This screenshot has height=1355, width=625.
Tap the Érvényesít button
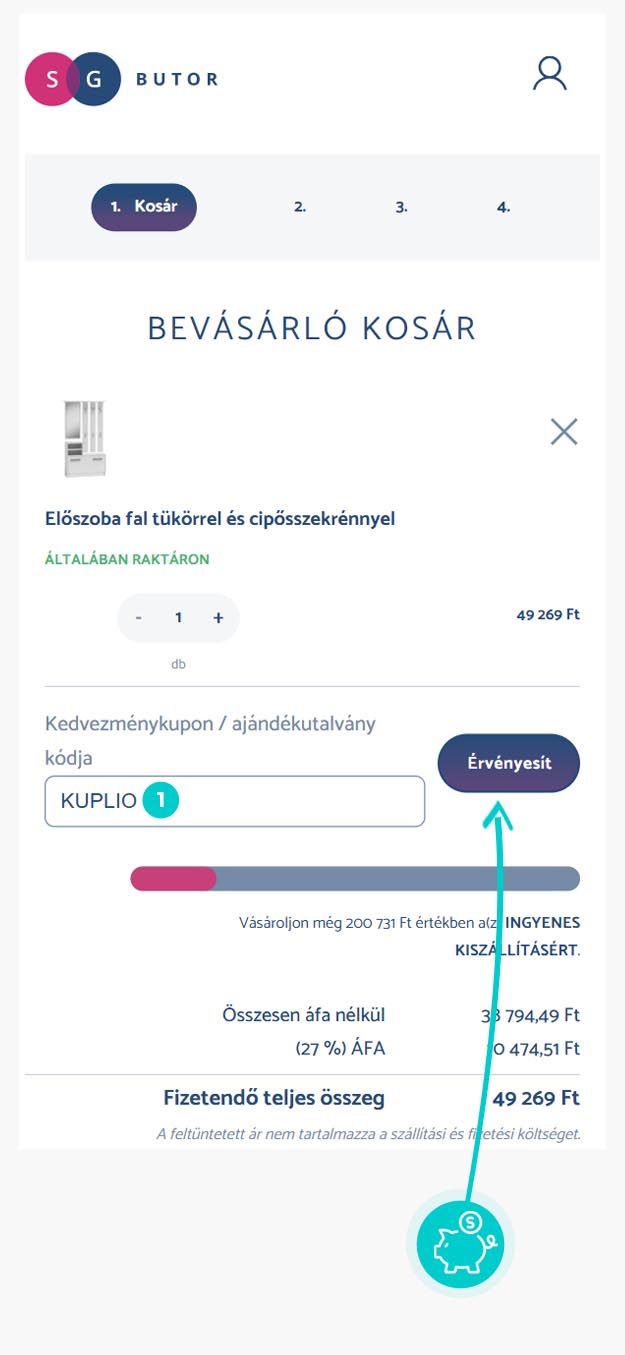(509, 763)
